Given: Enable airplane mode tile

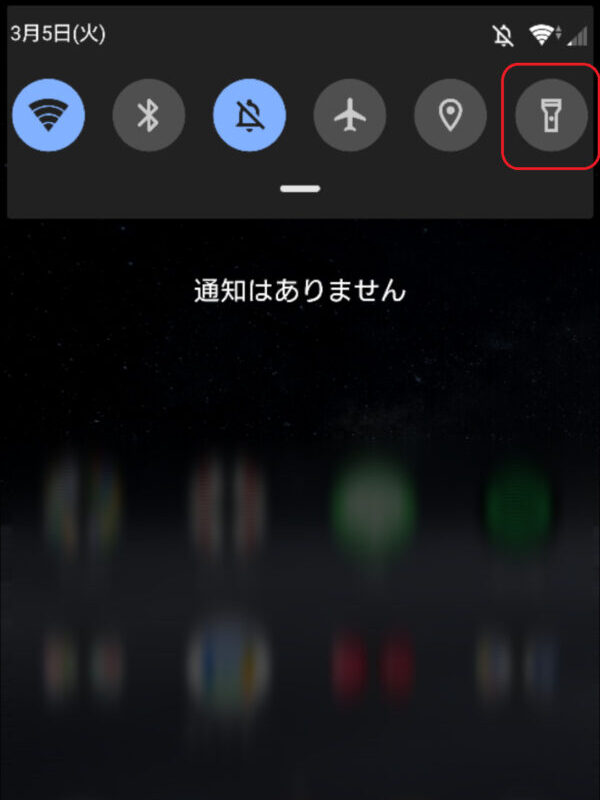Looking at the screenshot, I should tap(350, 117).
